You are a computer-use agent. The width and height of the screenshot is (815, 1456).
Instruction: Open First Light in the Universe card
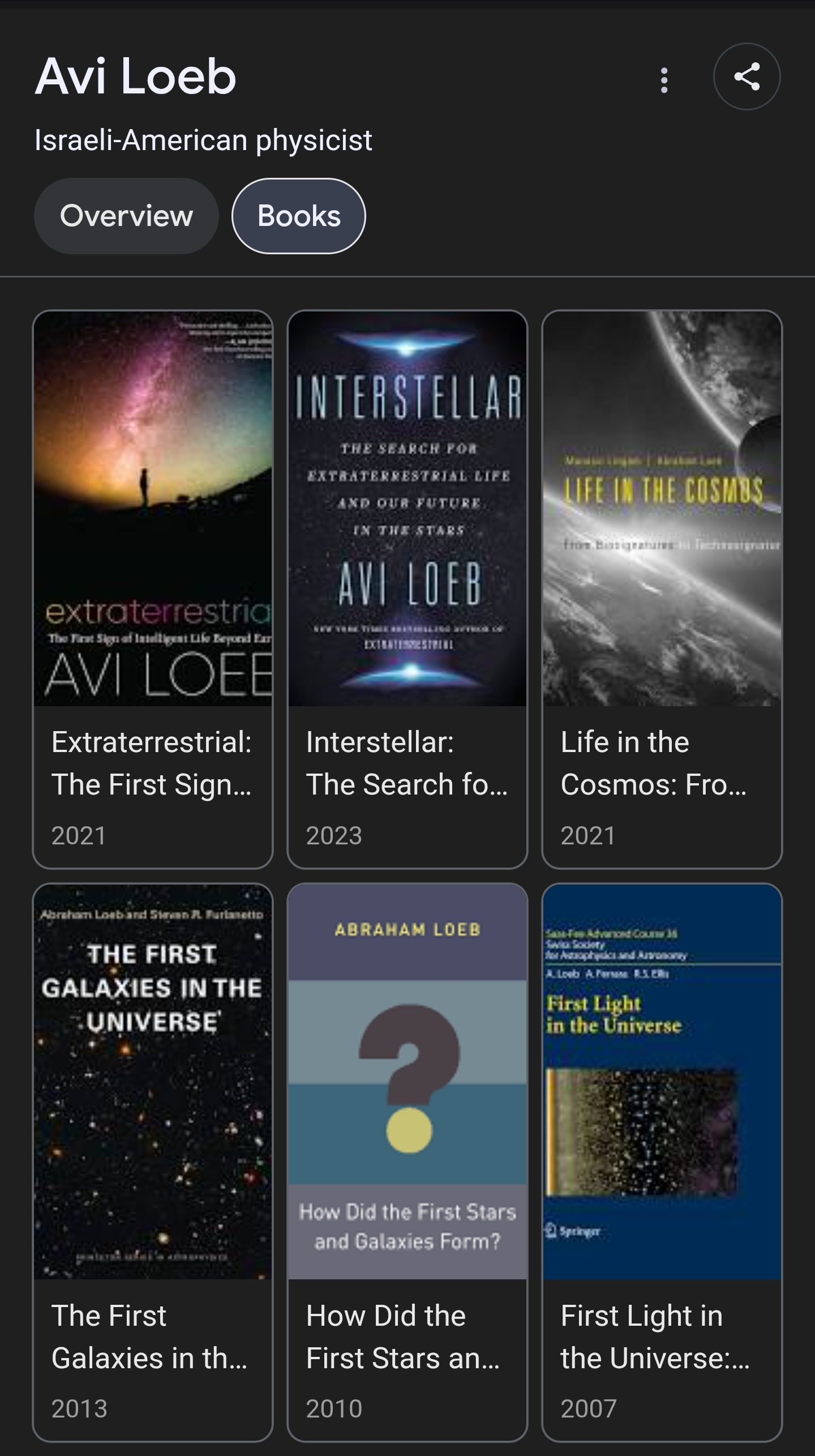(662, 1162)
